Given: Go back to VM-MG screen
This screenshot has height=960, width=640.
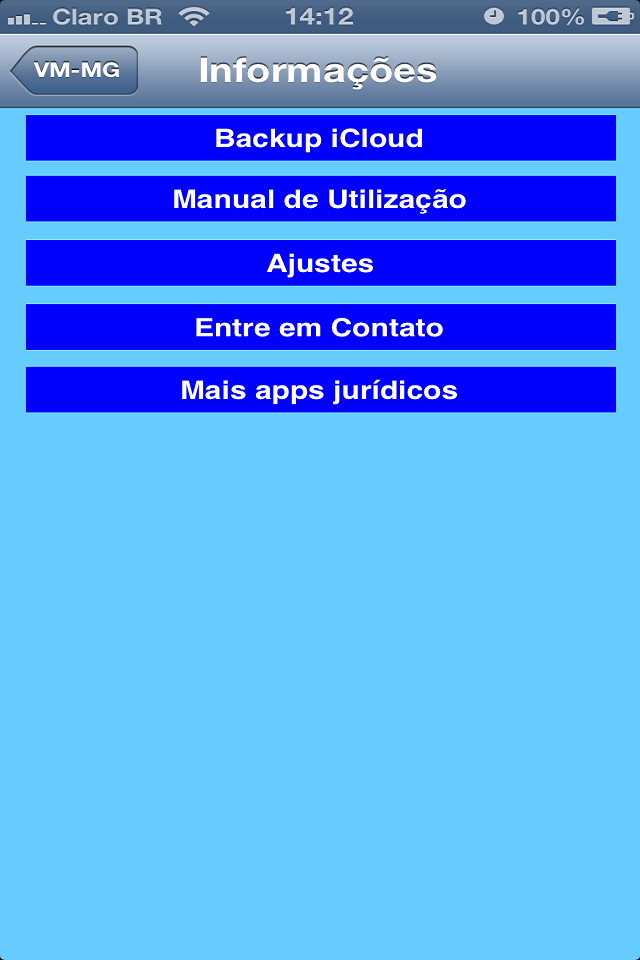Looking at the screenshot, I should coord(75,71).
